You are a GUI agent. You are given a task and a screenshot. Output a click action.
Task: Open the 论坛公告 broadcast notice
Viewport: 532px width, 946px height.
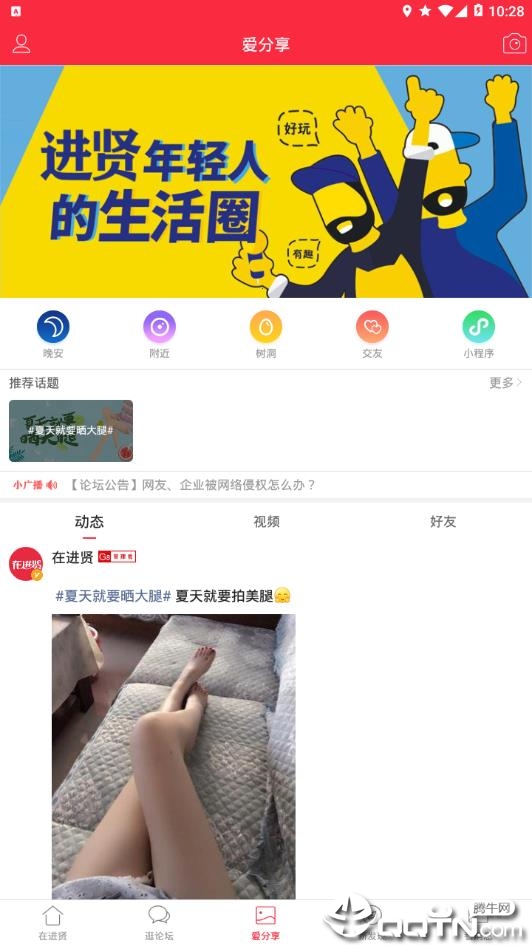pyautogui.click(x=192, y=485)
